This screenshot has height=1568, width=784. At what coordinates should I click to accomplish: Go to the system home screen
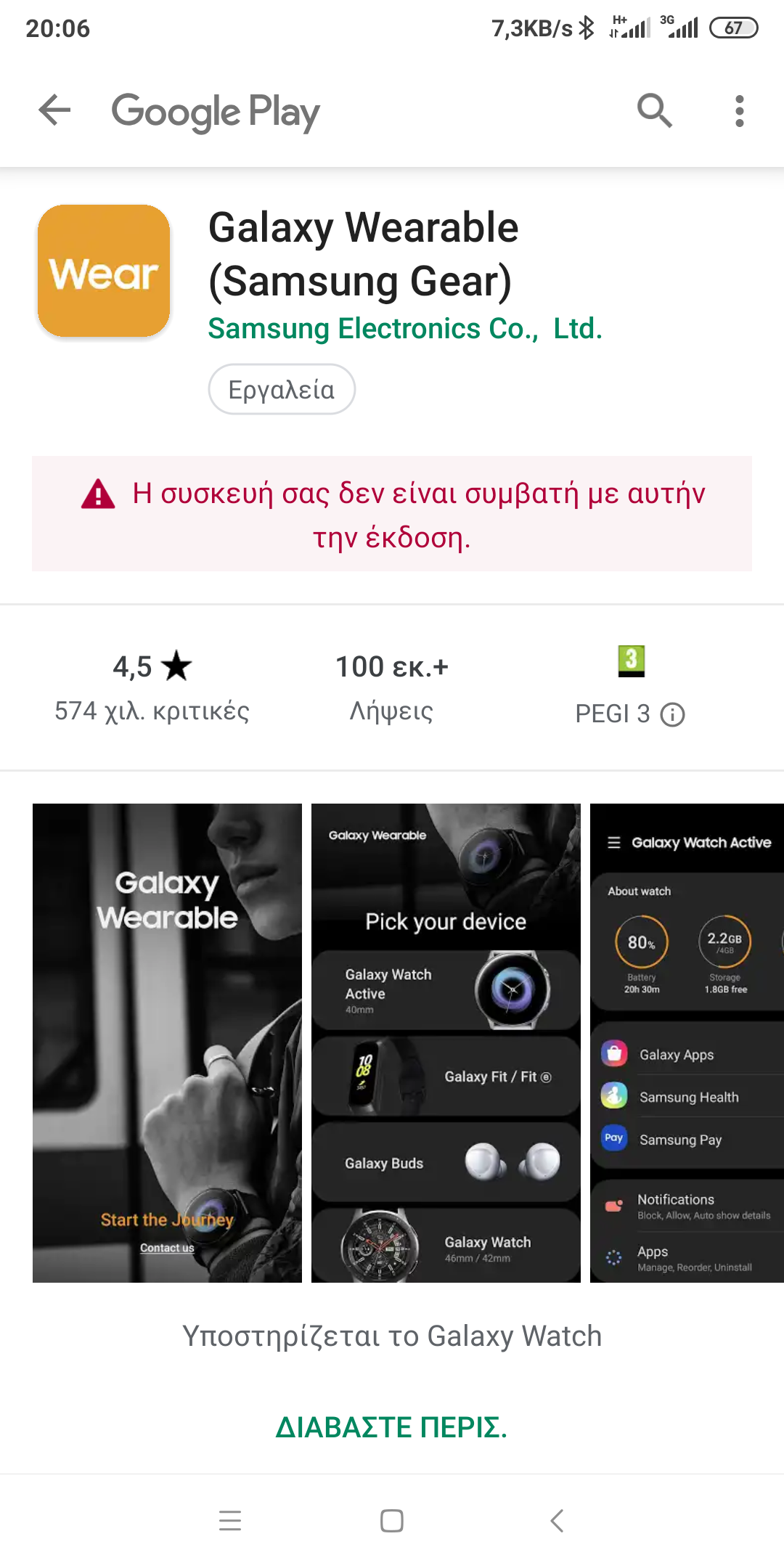[x=392, y=1520]
